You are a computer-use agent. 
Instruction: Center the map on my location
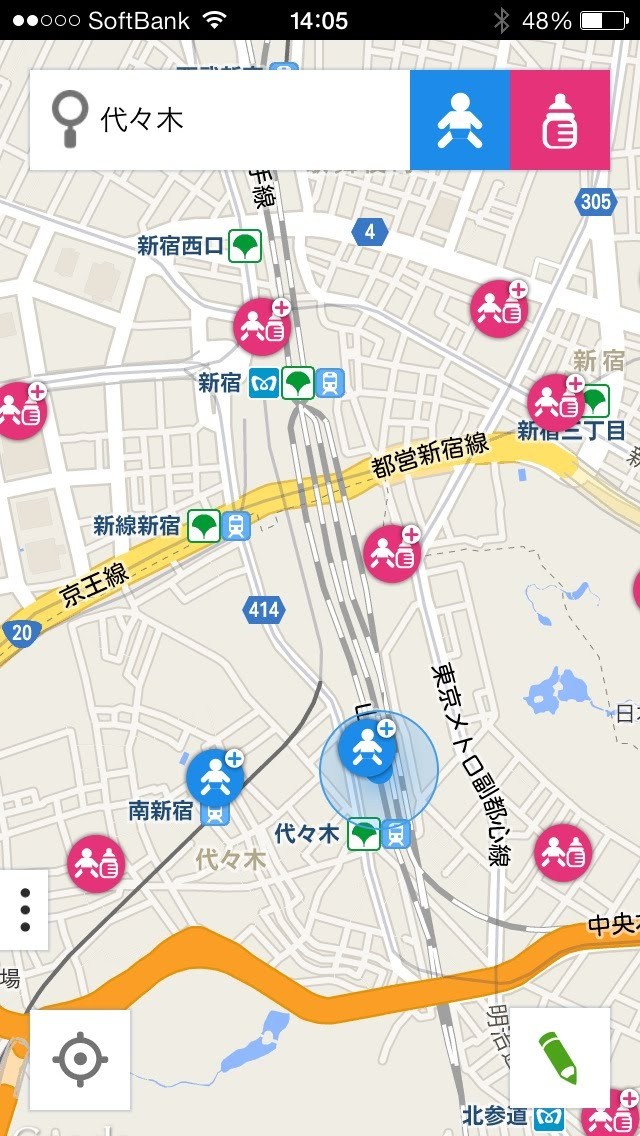pyautogui.click(x=80, y=1060)
